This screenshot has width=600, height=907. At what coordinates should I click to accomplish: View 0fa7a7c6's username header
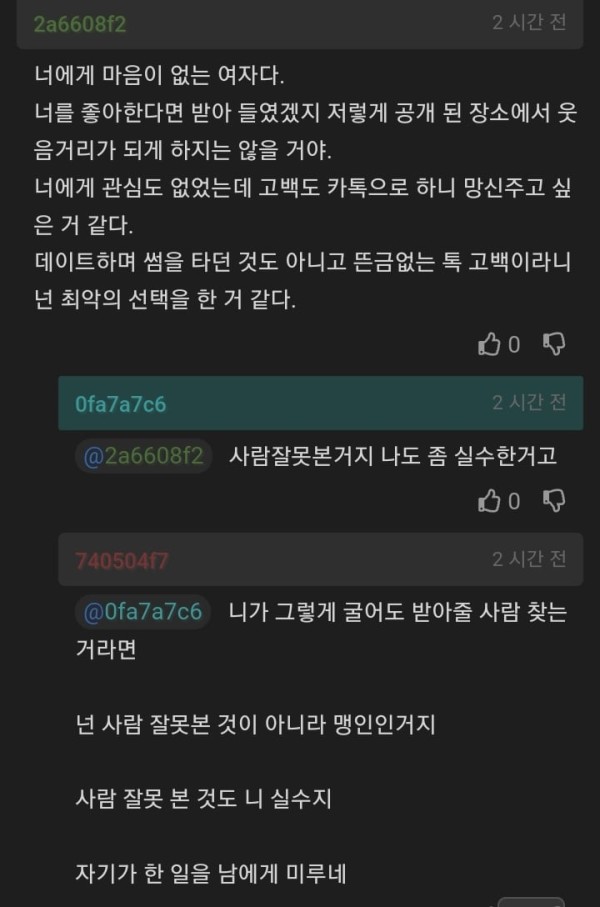[x=121, y=404]
